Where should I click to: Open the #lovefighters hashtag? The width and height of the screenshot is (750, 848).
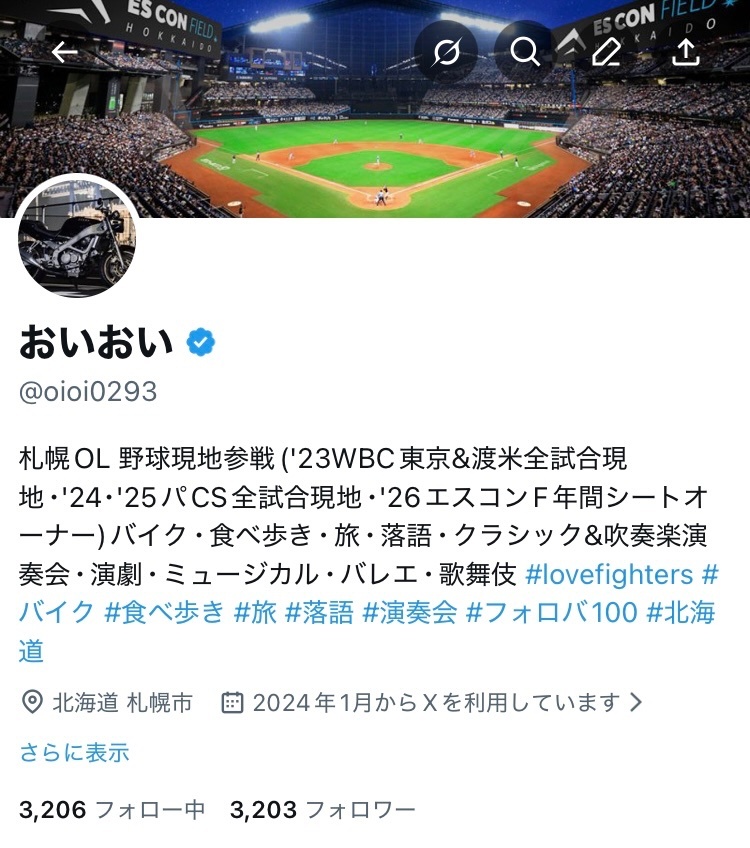pyautogui.click(x=608, y=575)
